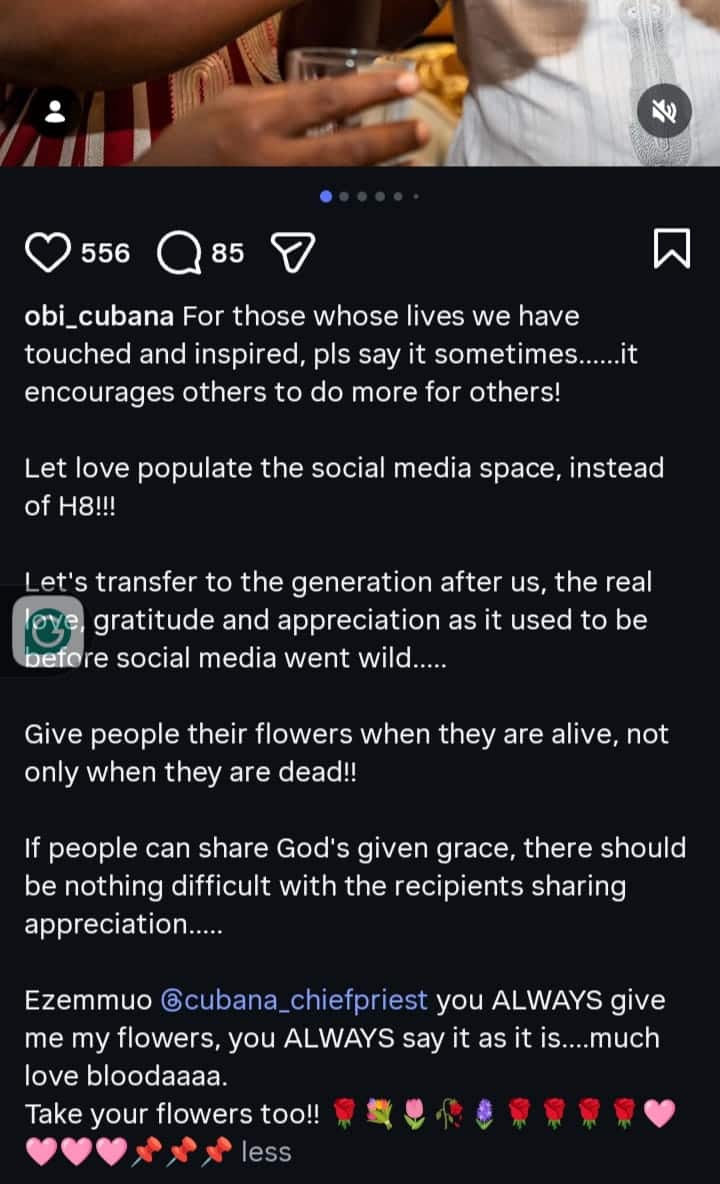This screenshot has height=1184, width=720.
Task: Unmute the video sound
Action: click(x=664, y=112)
